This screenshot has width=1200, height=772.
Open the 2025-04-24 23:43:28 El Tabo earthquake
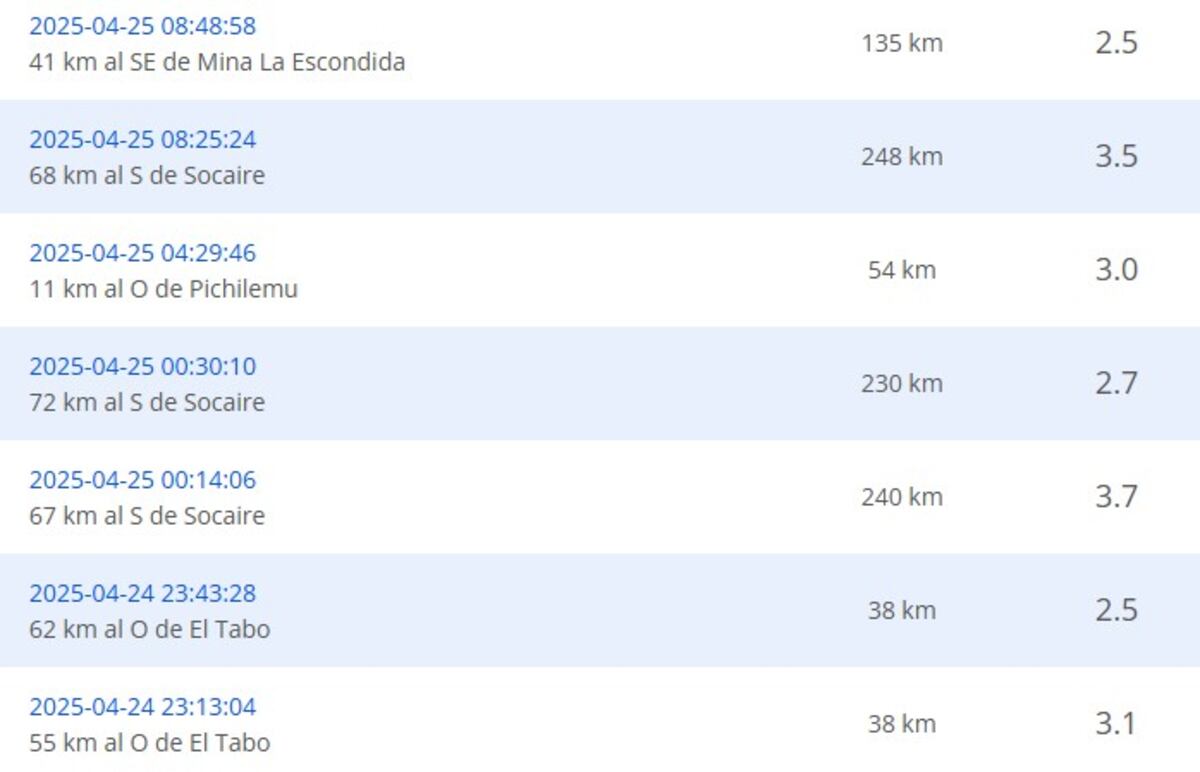142,593
